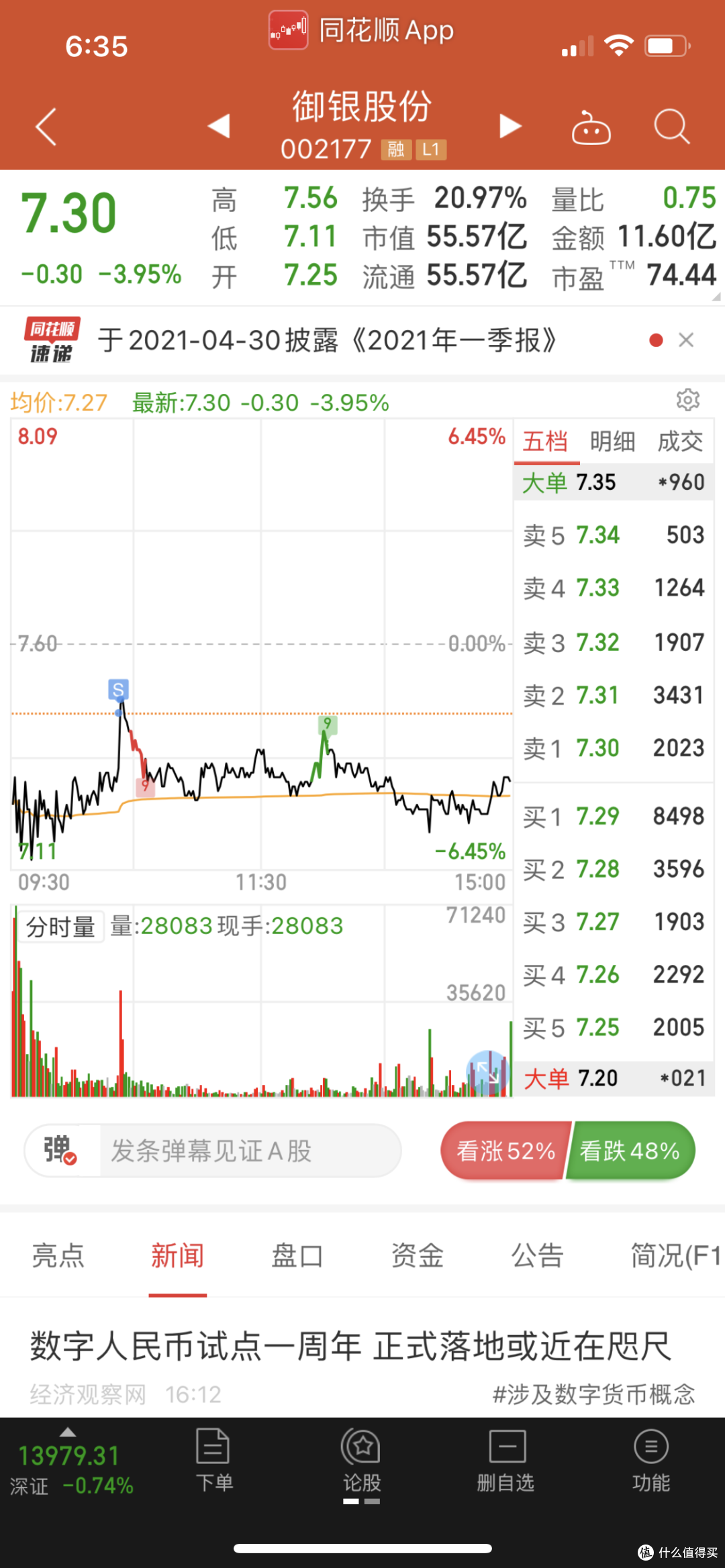Vote 看涨 52%
Viewport: 725px width, 1568px height.
pyautogui.click(x=505, y=1151)
